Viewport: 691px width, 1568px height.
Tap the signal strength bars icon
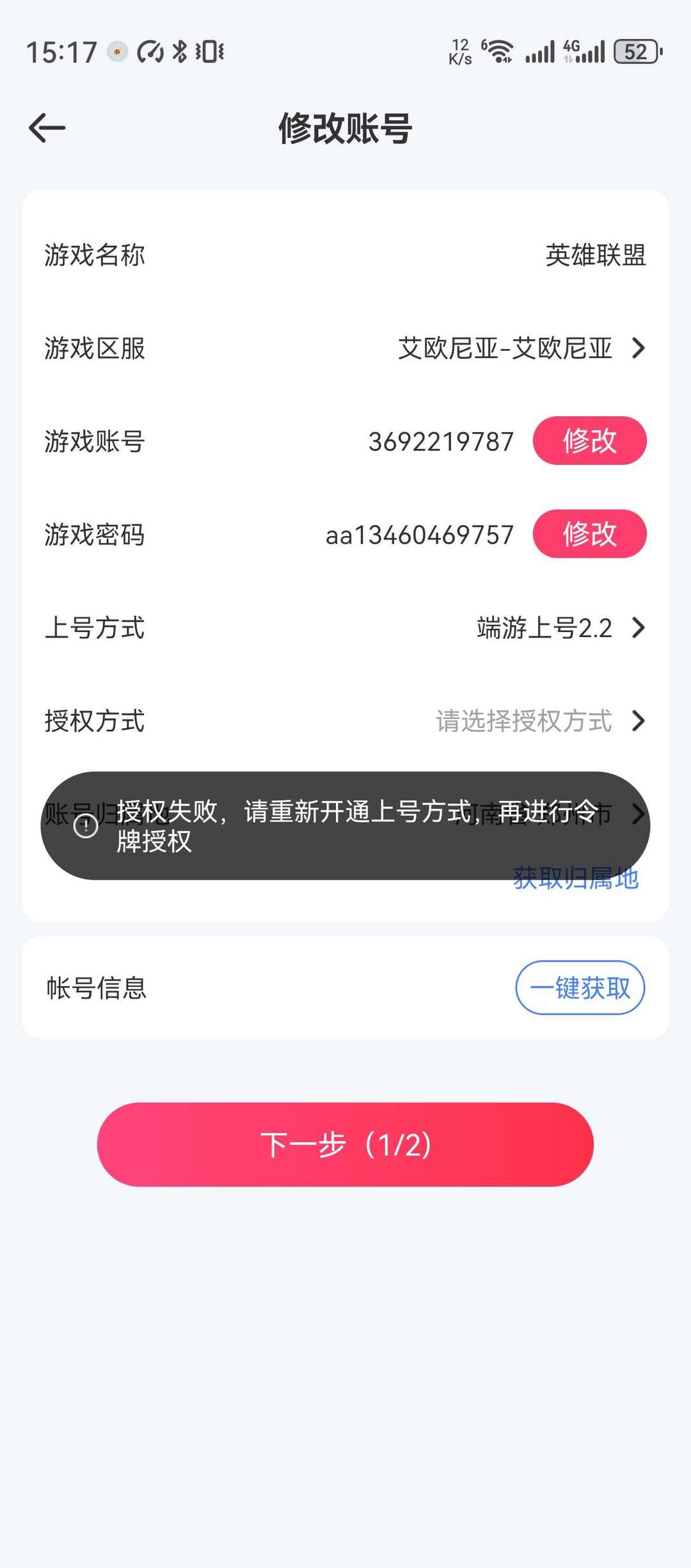coord(541,51)
